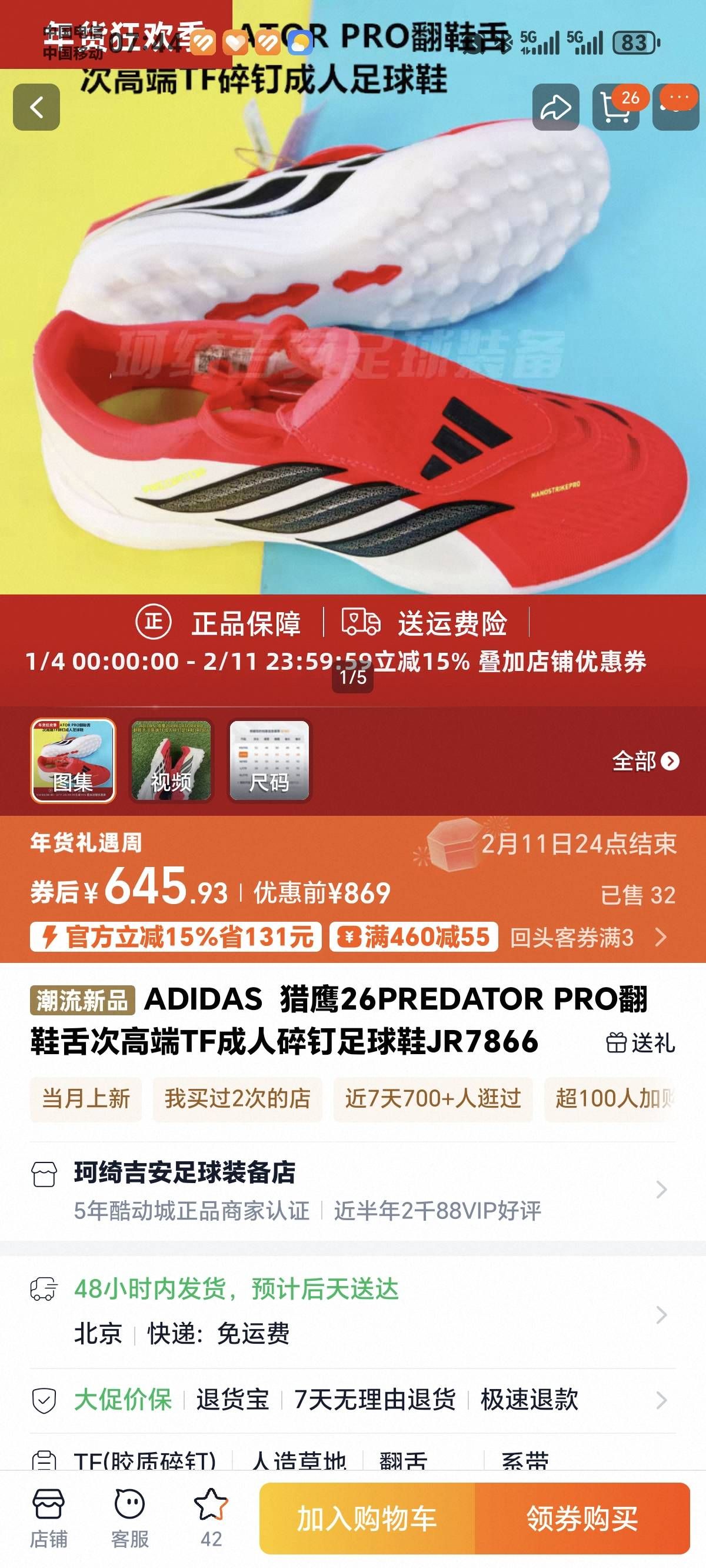Open the more options menu

[x=675, y=107]
